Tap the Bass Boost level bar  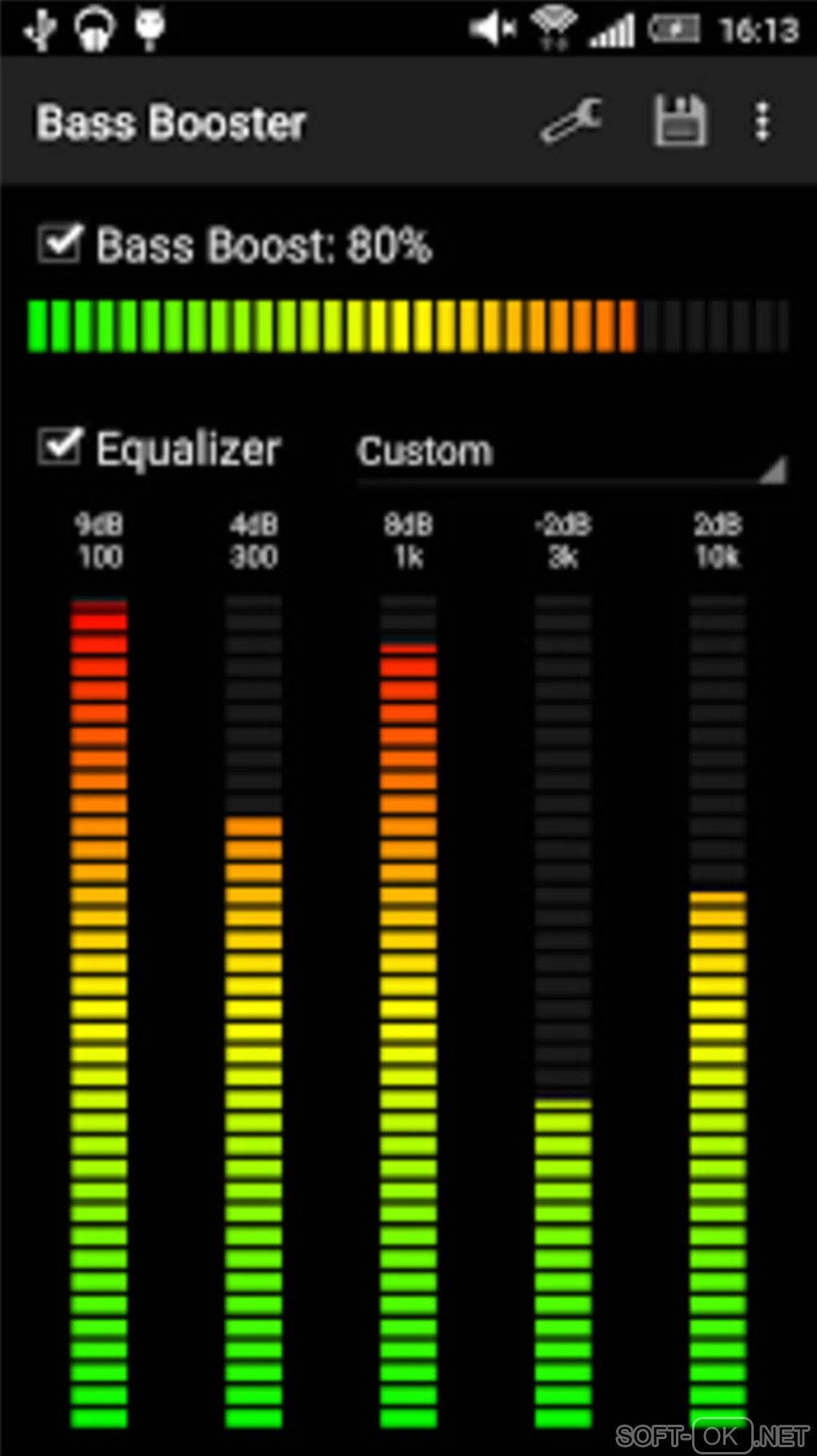click(408, 326)
